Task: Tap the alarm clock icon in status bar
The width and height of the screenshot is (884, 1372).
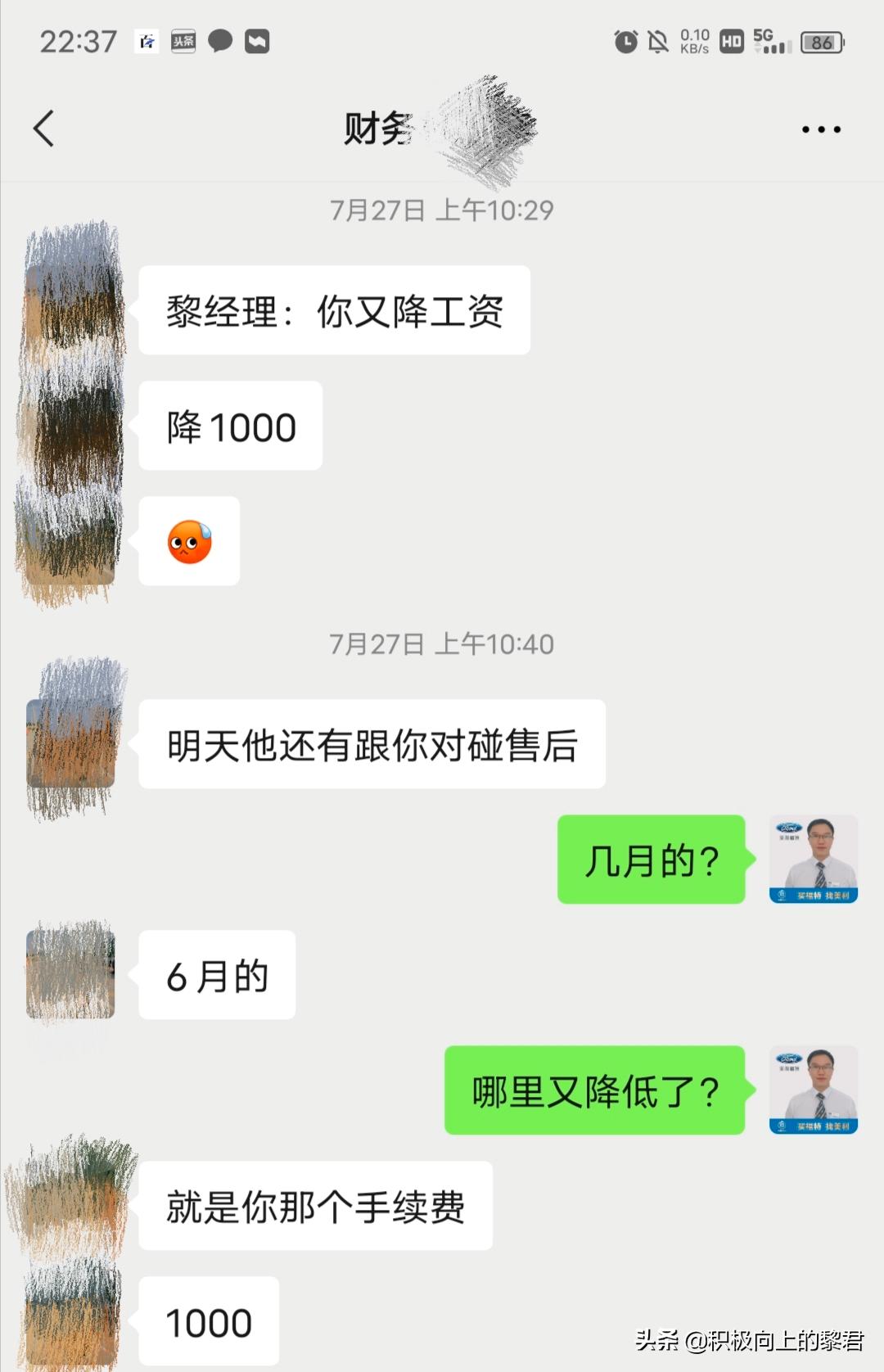Action: [625, 41]
